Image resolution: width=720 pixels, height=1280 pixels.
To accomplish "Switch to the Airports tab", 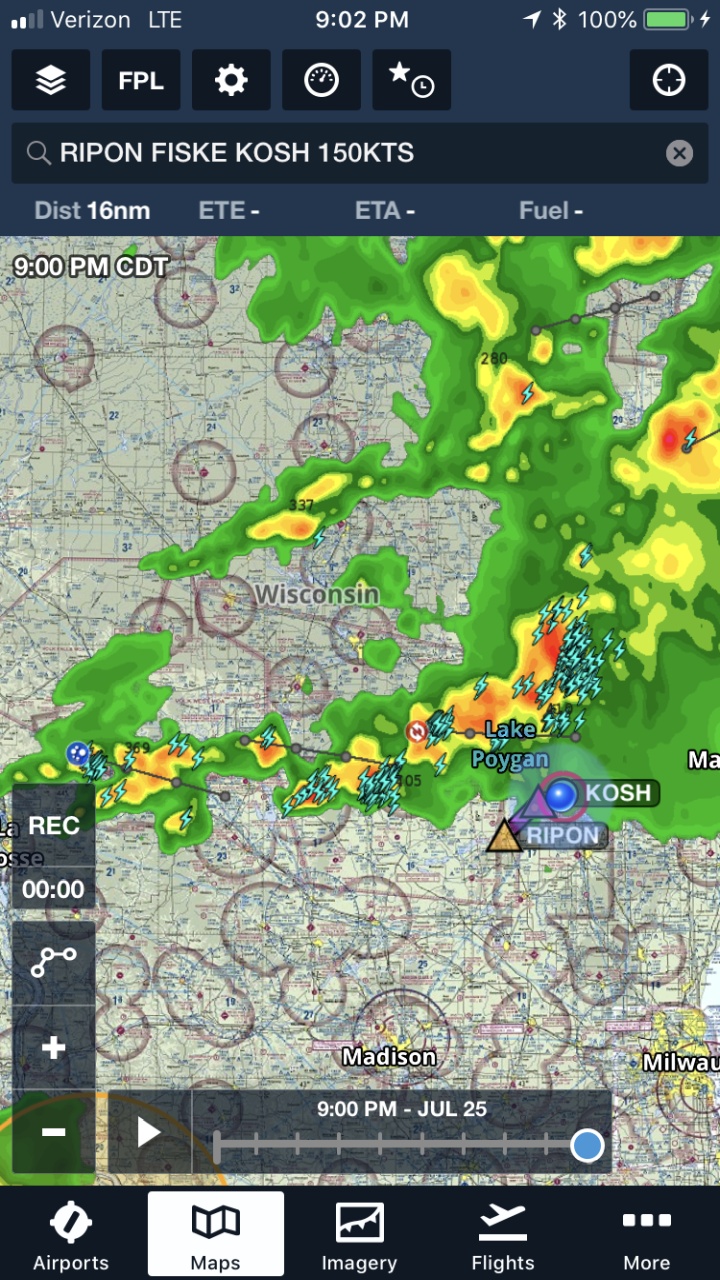I will coord(71,1237).
